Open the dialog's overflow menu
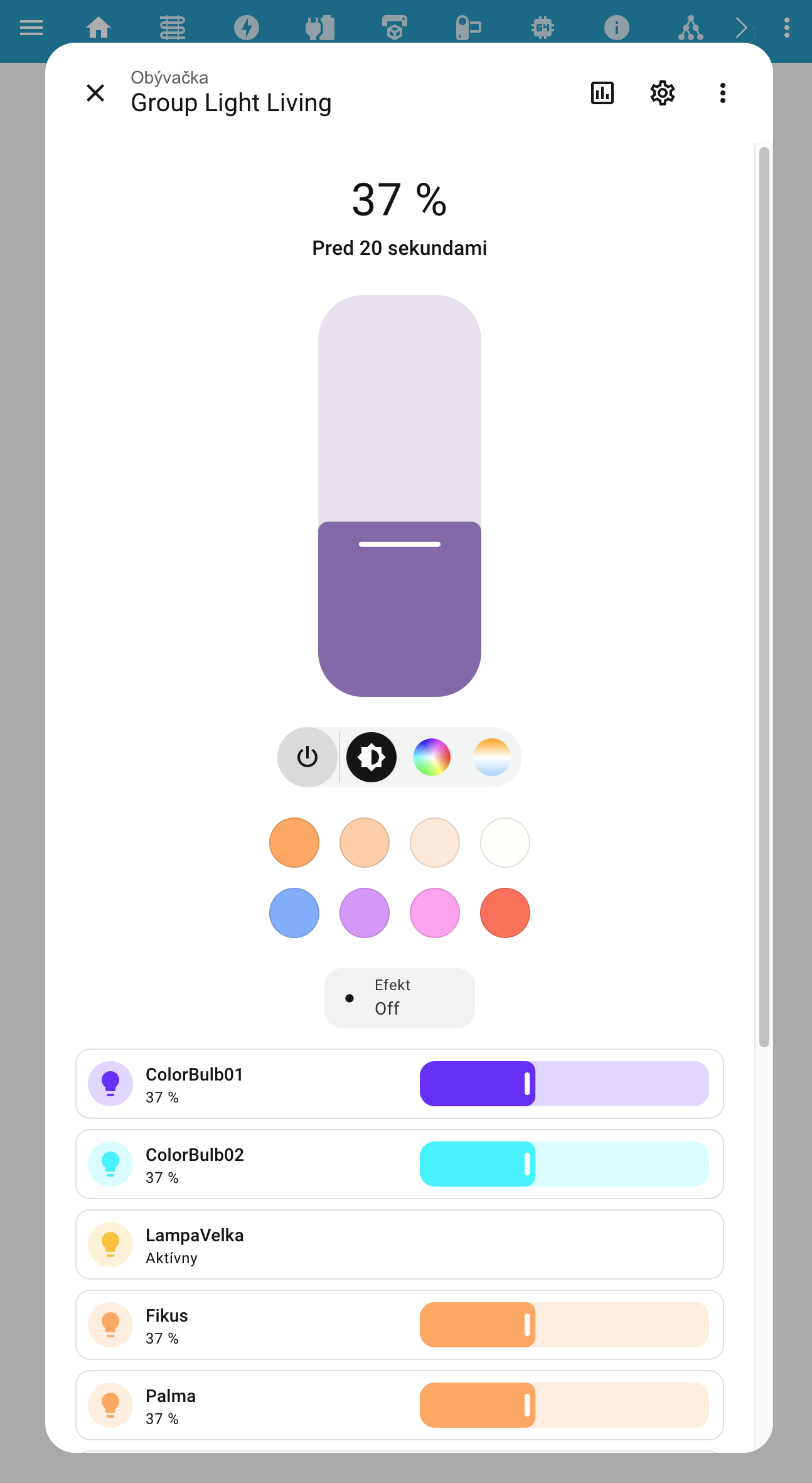 coord(723,93)
